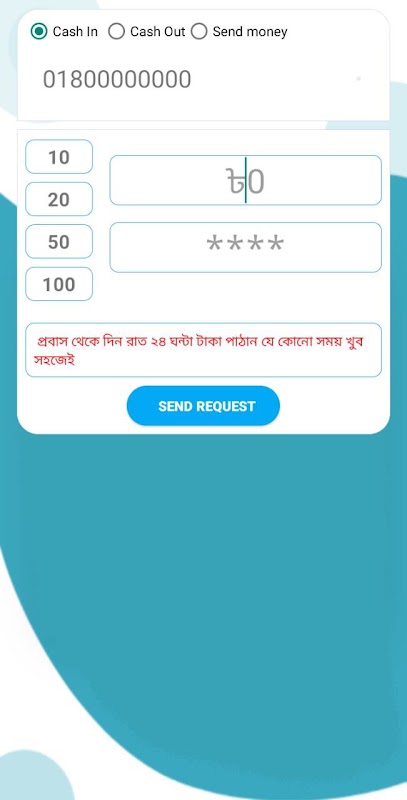Choose the 50 quick amount button

(x=59, y=241)
